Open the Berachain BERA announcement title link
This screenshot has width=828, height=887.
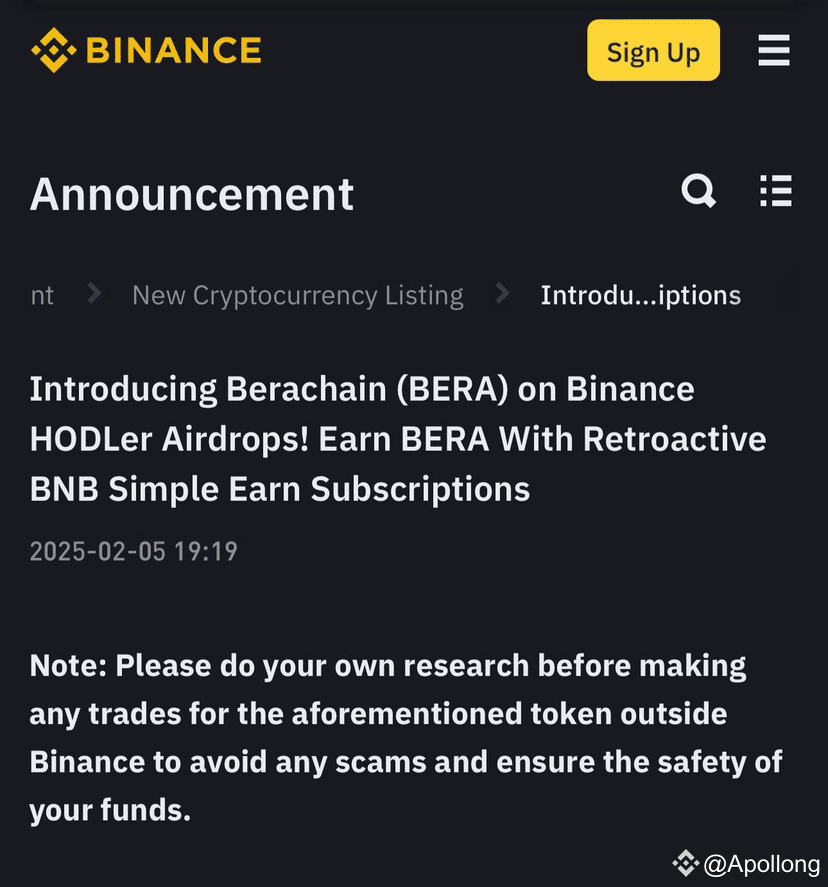point(397,438)
